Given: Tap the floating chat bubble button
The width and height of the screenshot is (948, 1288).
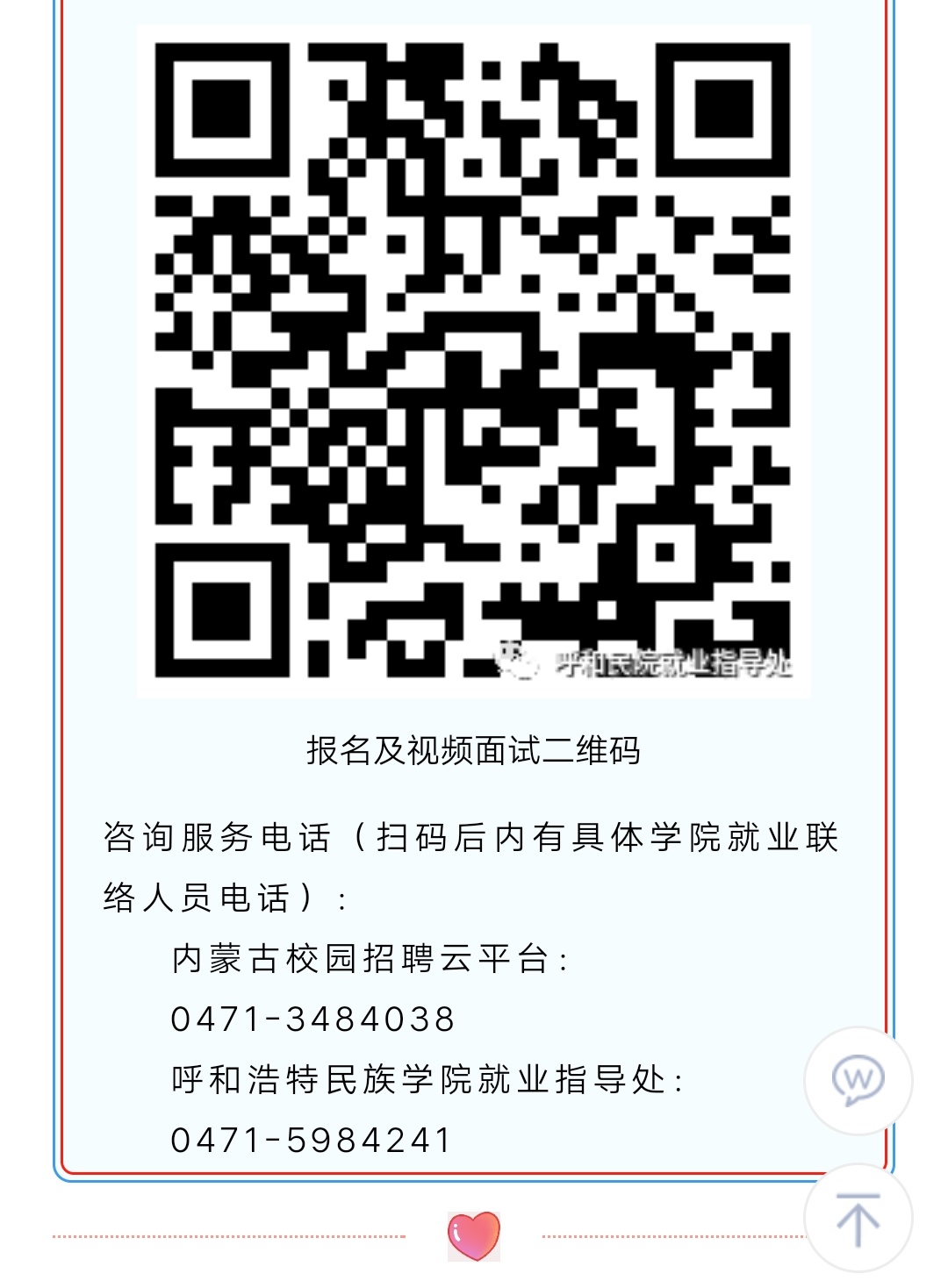Looking at the screenshot, I should 858,1080.
